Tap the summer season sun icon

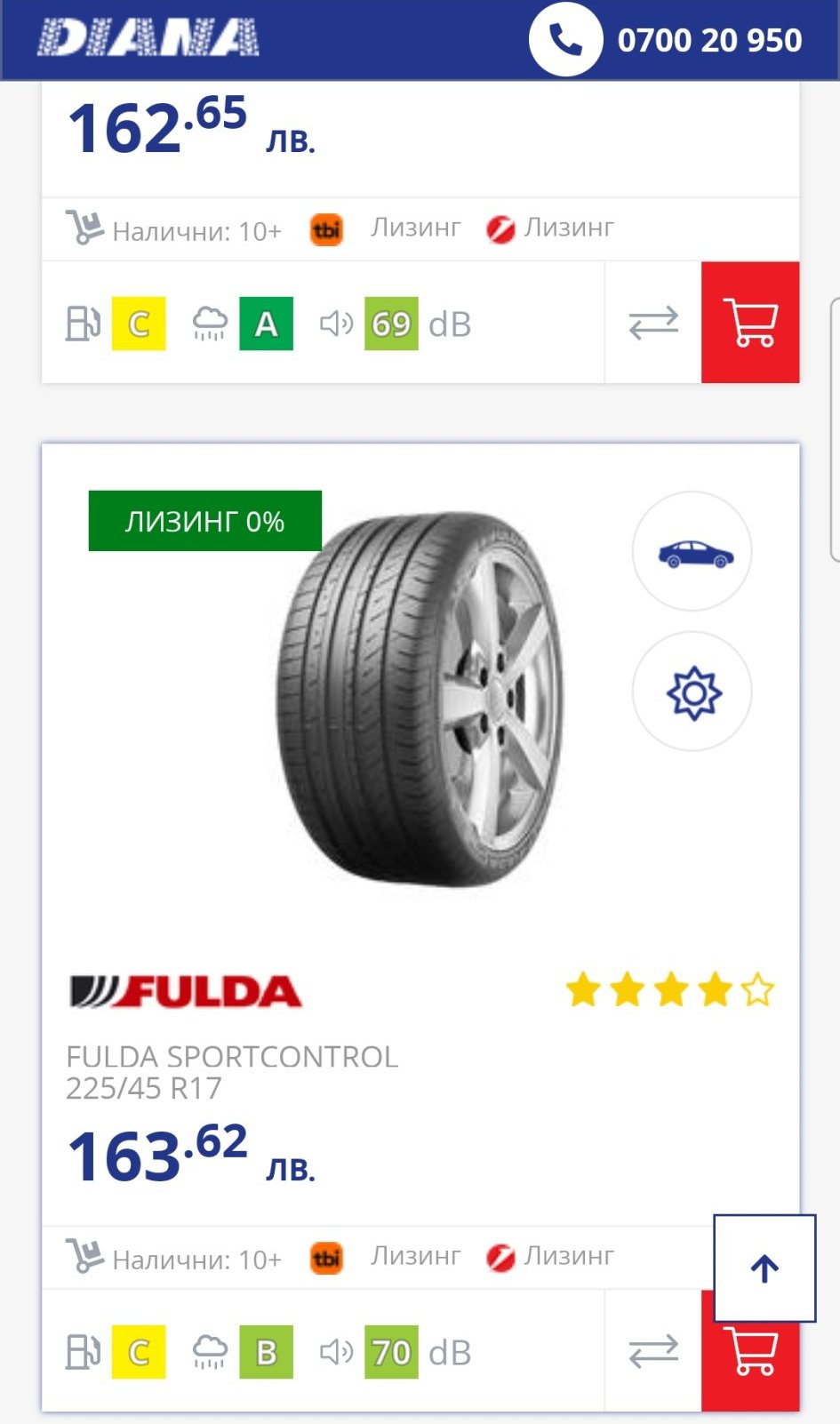[x=692, y=692]
